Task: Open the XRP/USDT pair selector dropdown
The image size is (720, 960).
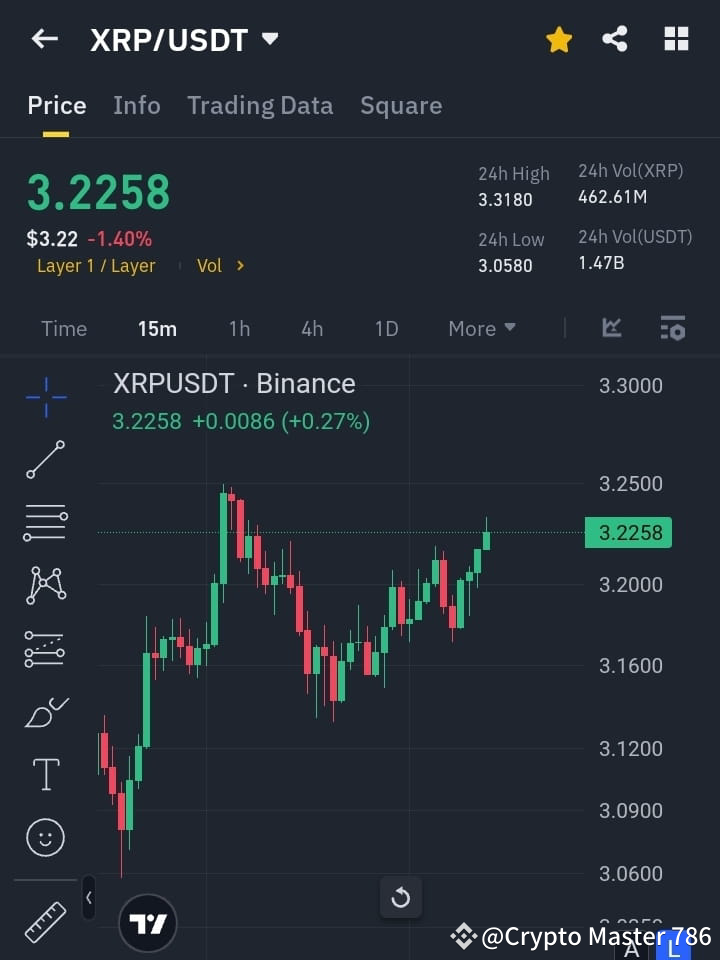Action: [269, 40]
